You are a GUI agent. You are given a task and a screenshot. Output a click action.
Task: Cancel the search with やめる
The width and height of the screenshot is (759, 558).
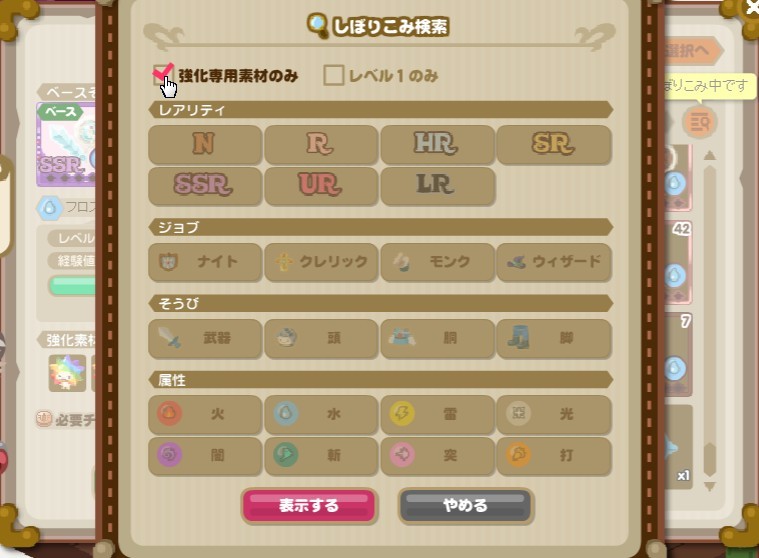(x=465, y=506)
